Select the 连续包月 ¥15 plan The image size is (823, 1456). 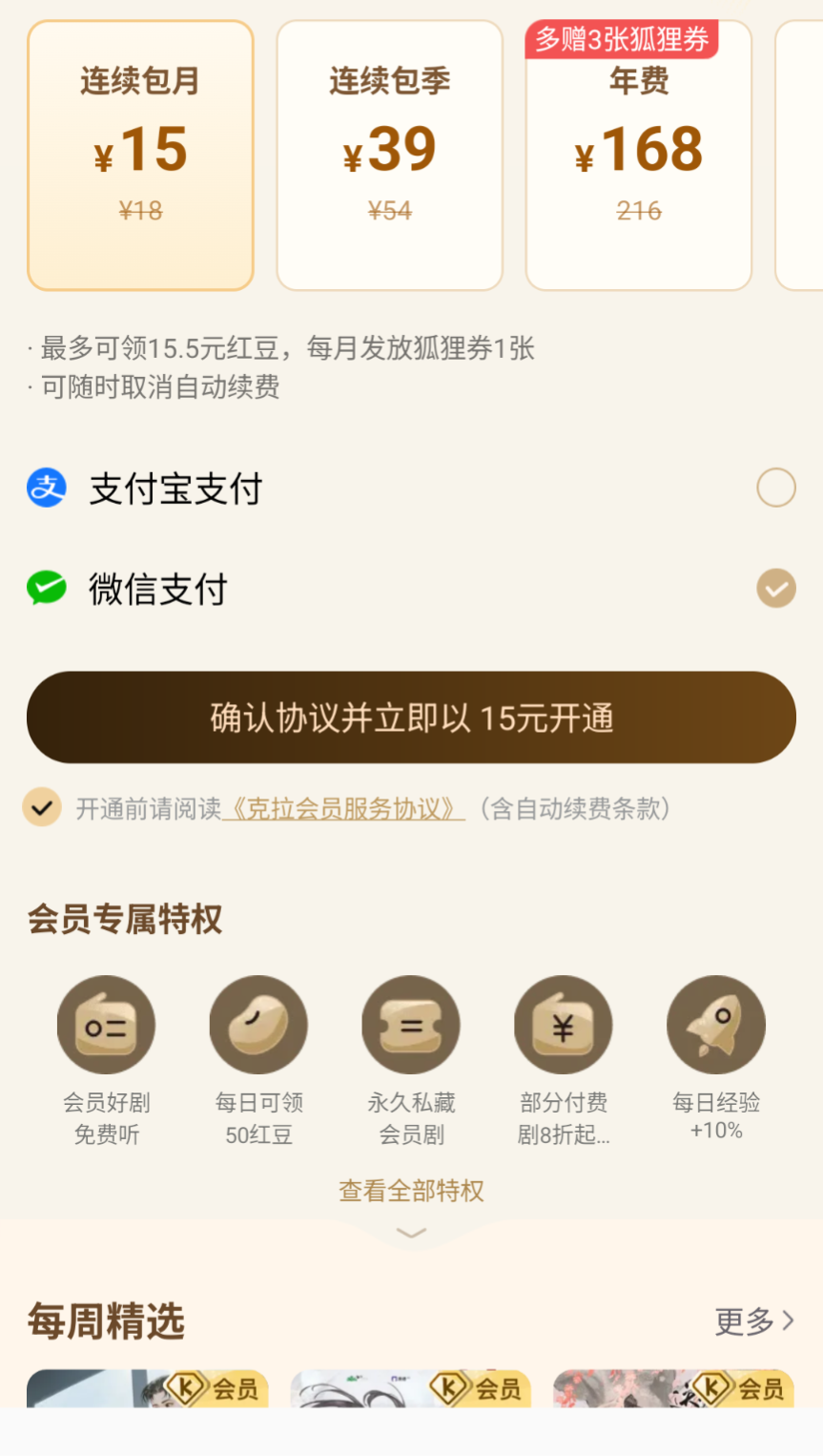point(140,155)
